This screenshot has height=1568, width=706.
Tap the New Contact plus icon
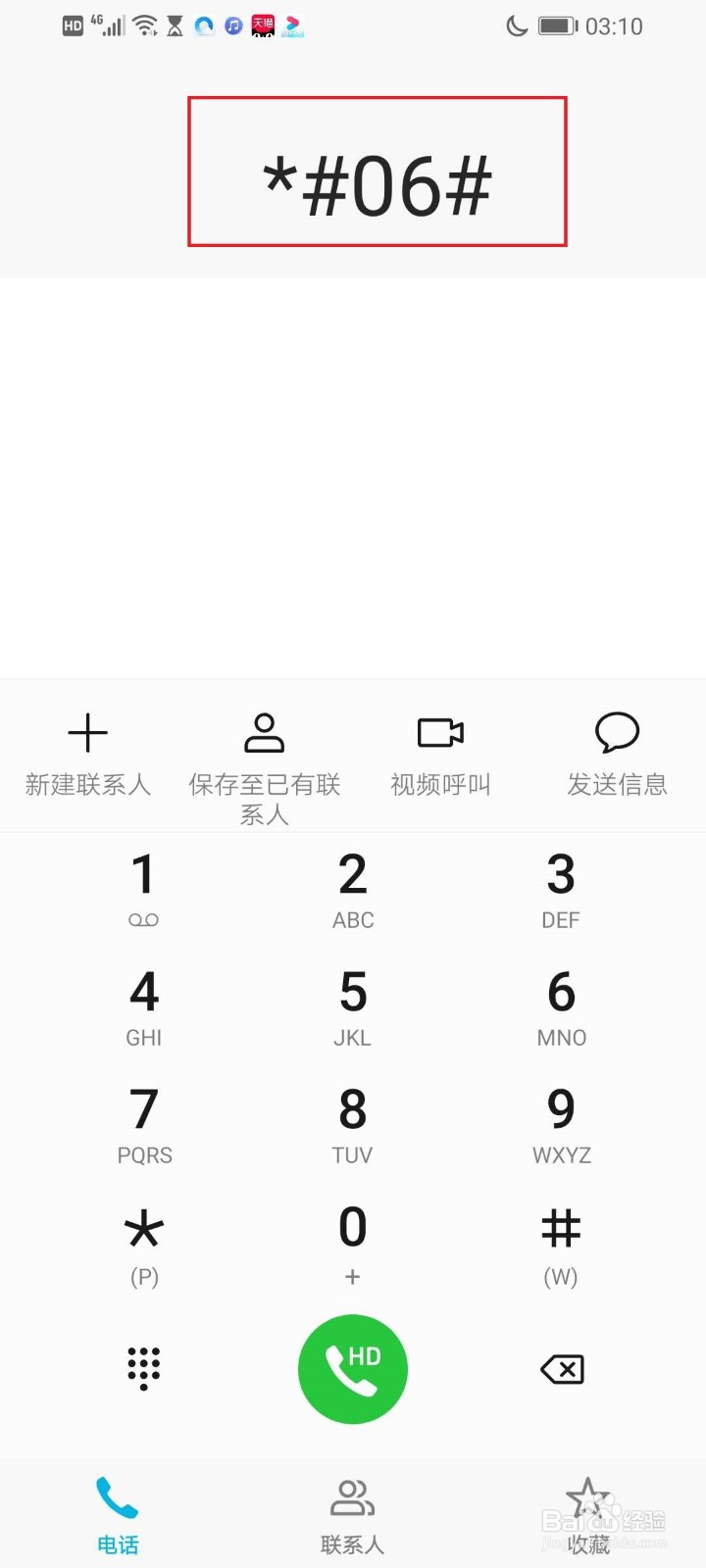tap(87, 732)
